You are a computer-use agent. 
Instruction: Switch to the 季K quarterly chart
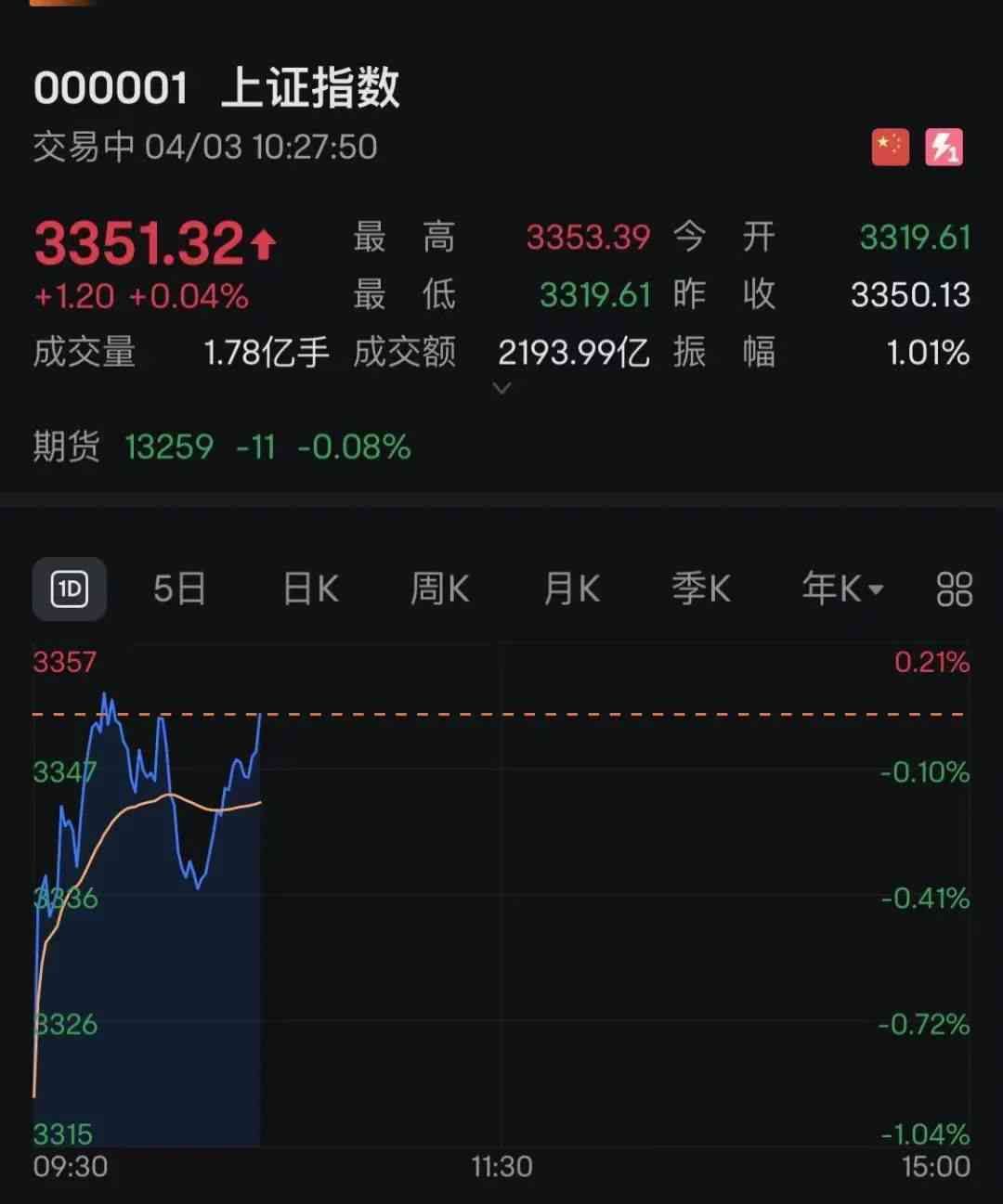pos(701,589)
